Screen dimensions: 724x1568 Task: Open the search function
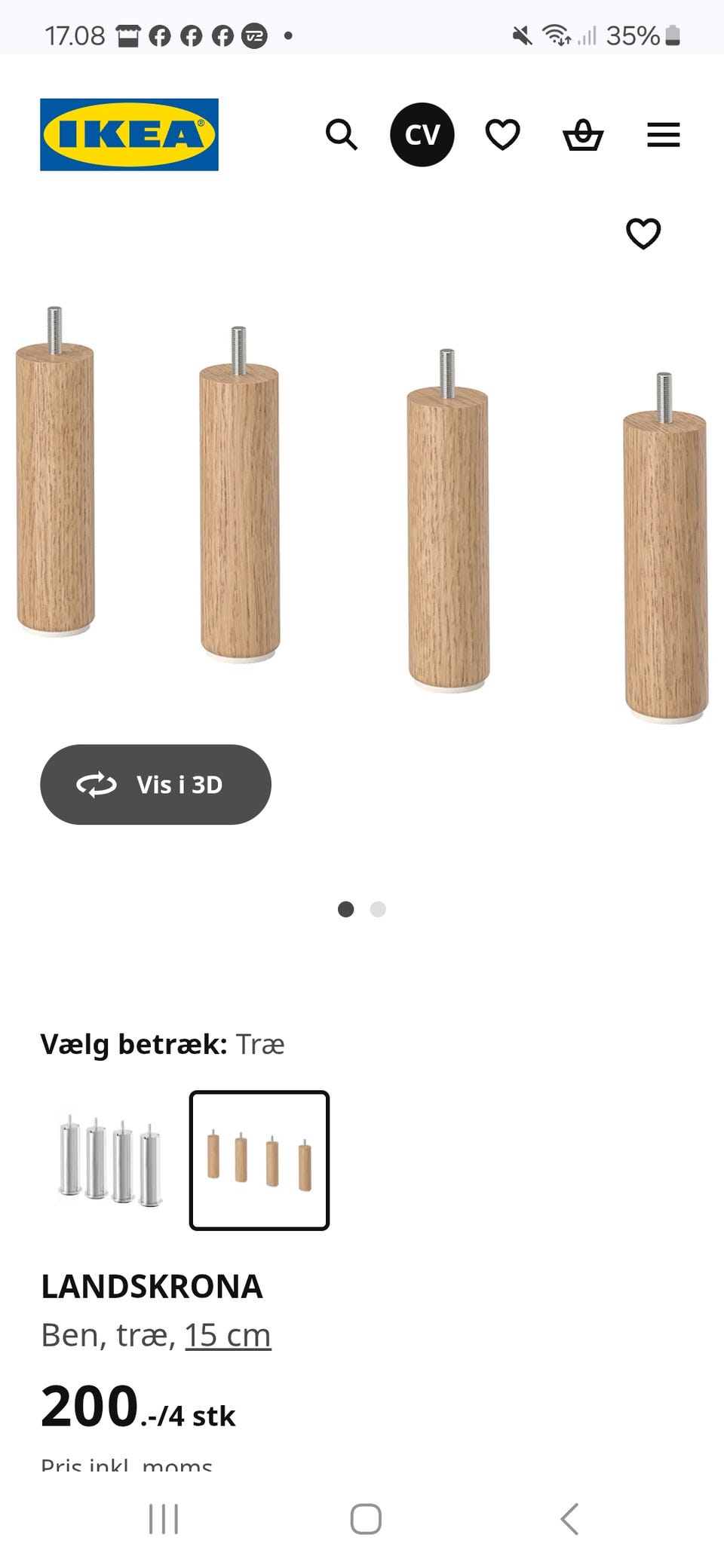pos(342,134)
